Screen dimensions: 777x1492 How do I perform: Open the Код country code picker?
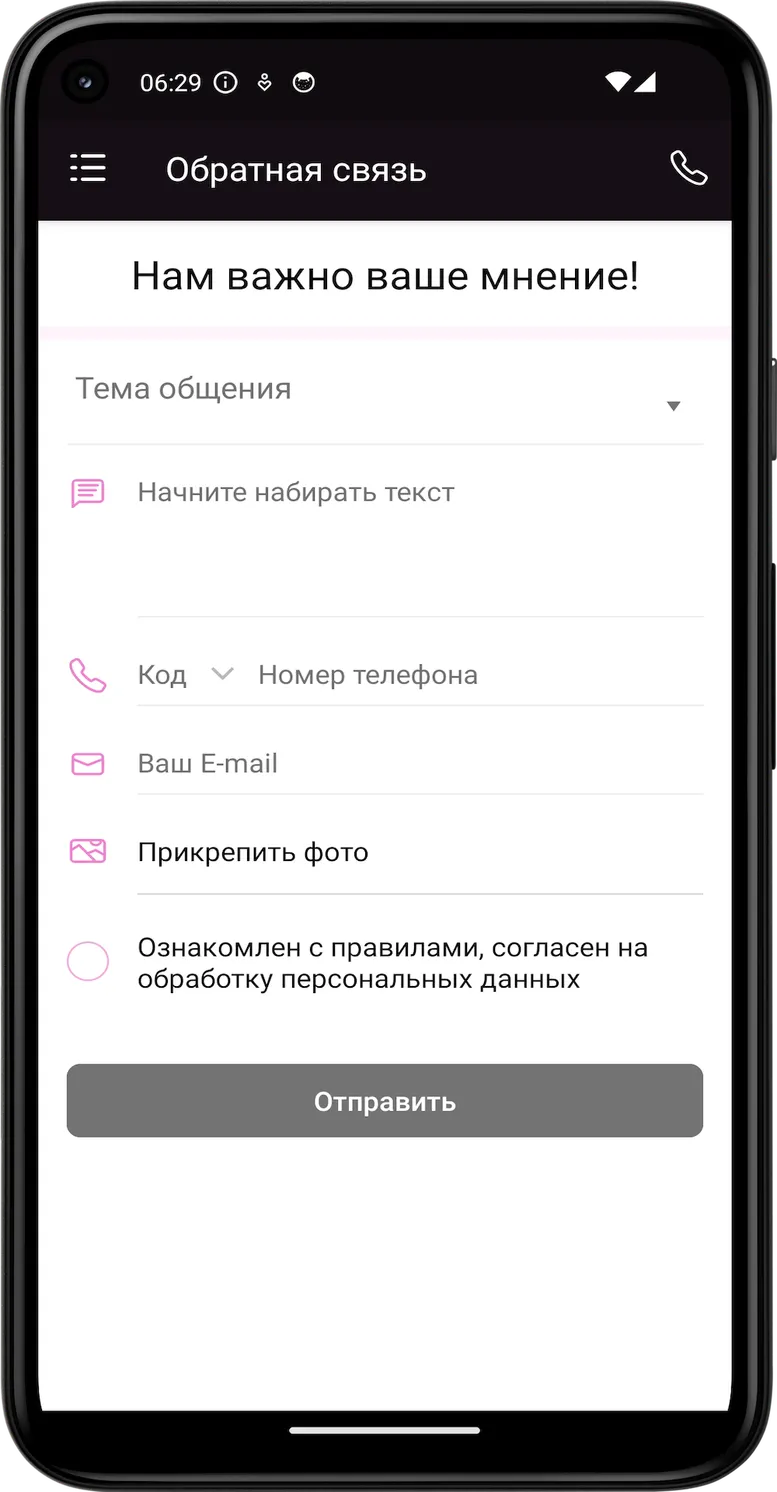186,675
